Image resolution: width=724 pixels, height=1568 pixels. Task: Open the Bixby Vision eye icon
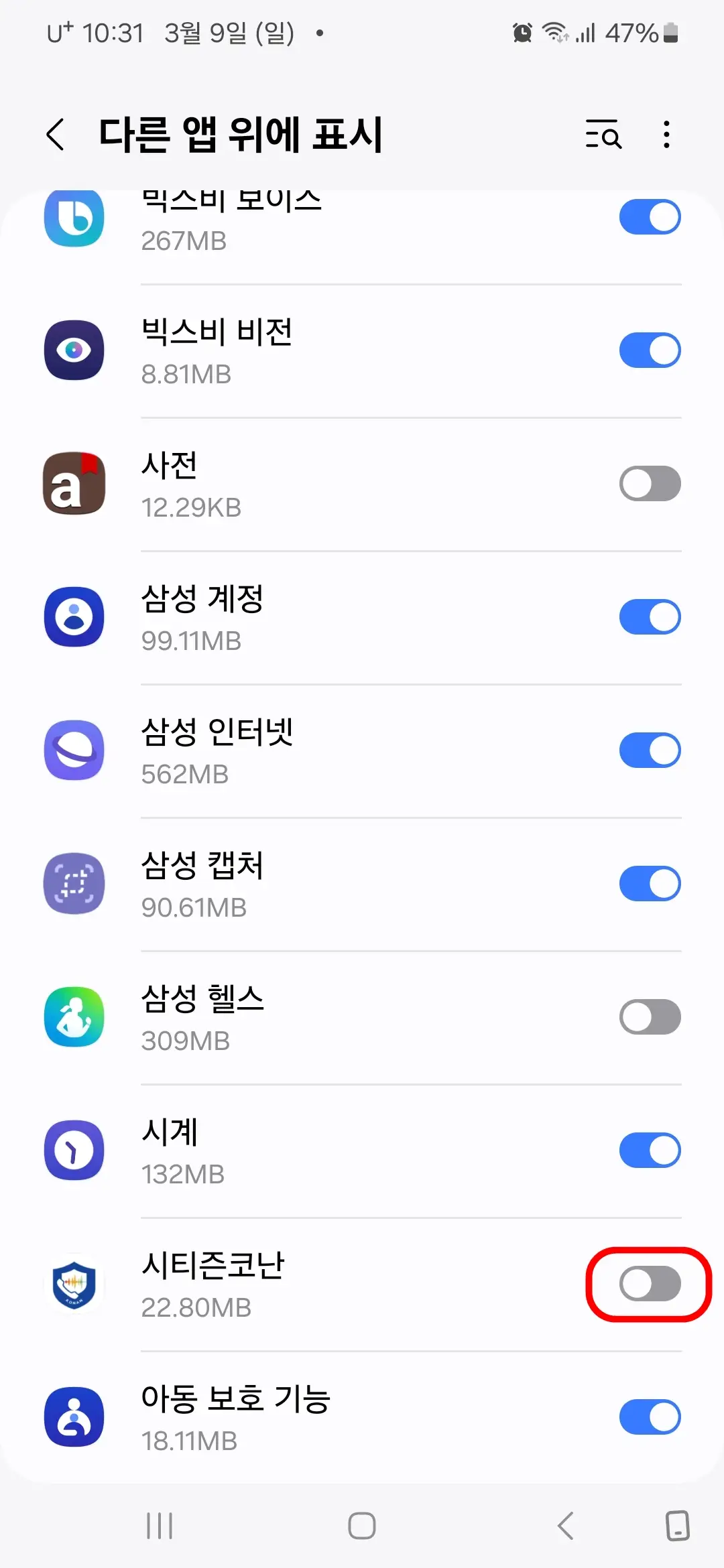pyautogui.click(x=74, y=349)
